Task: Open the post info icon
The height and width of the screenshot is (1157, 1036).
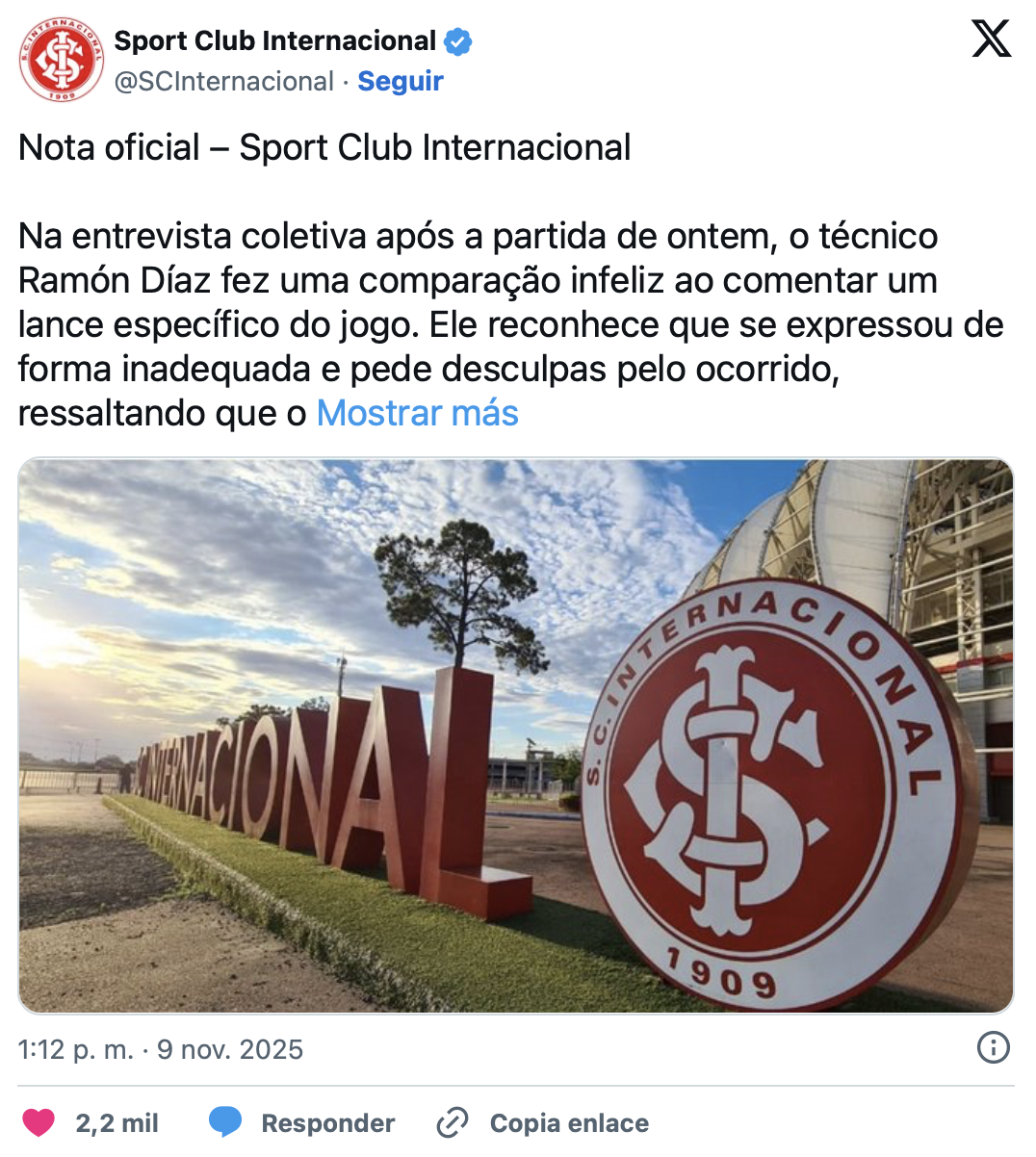Action: pos(993,1047)
